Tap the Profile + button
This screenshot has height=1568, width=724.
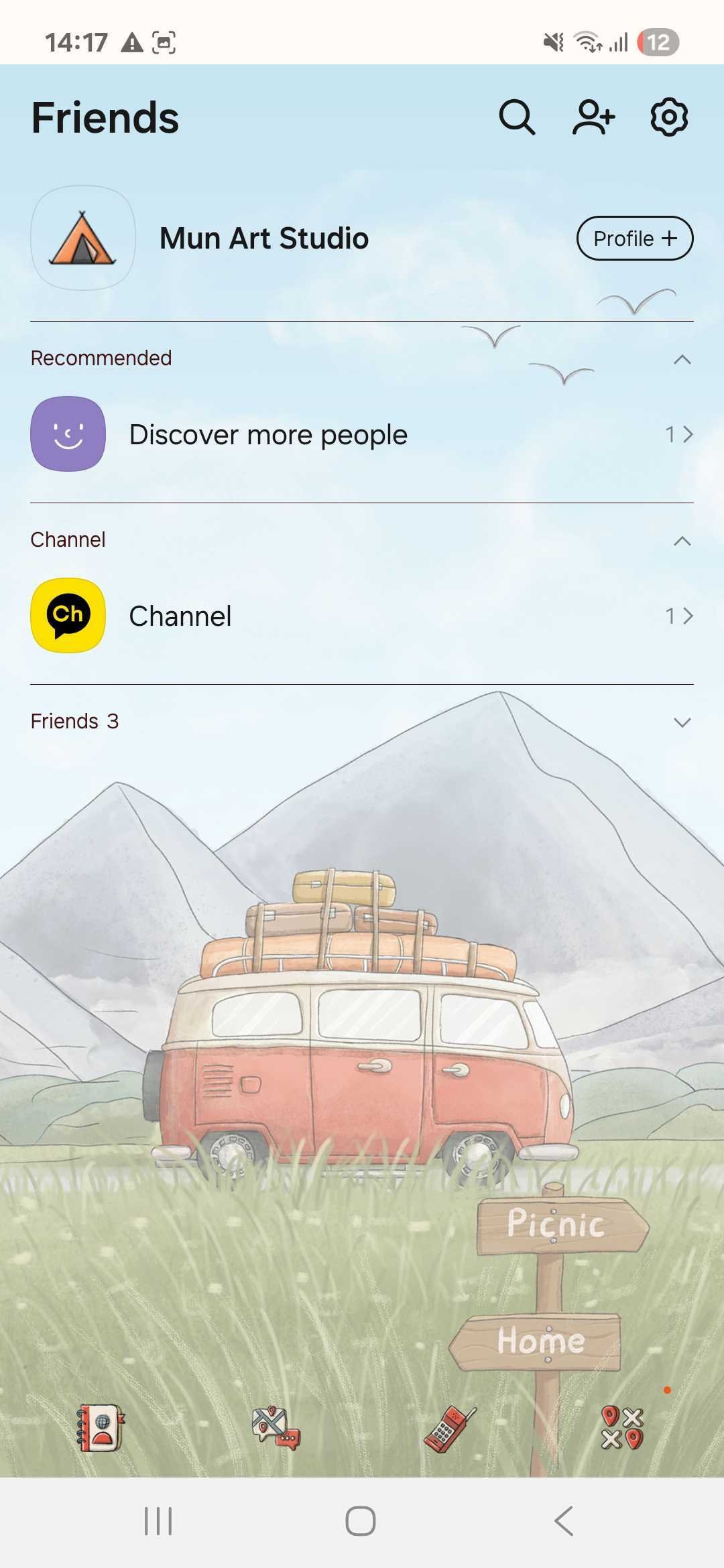click(x=634, y=239)
